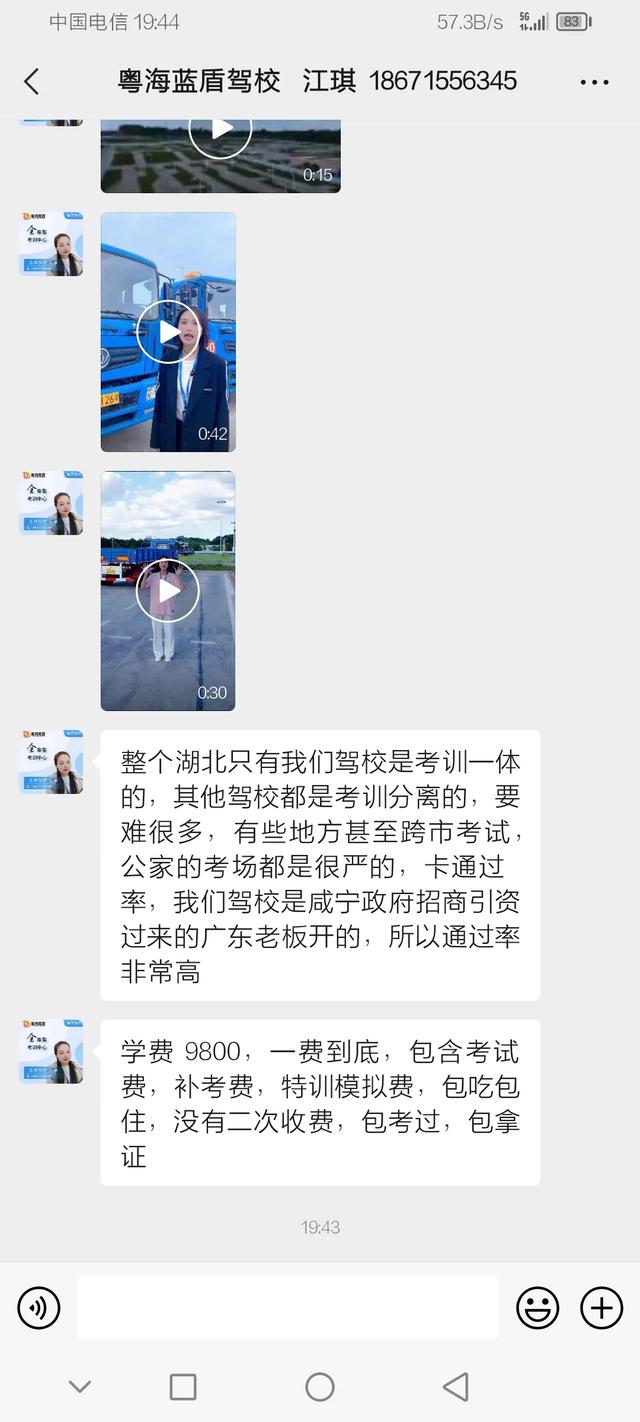
Task: Play the 0:15 video at top
Action: tap(220, 132)
